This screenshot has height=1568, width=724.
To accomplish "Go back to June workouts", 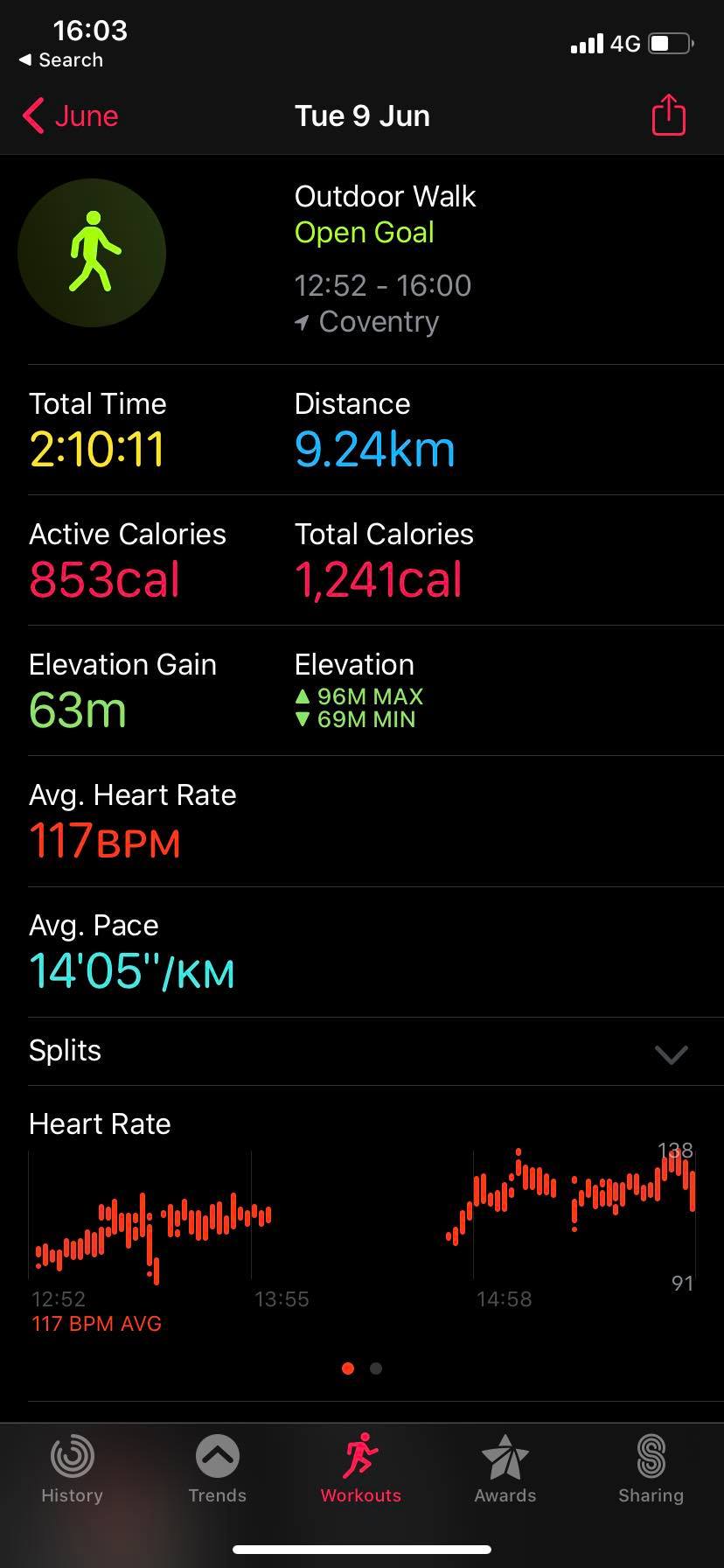I will tap(70, 116).
